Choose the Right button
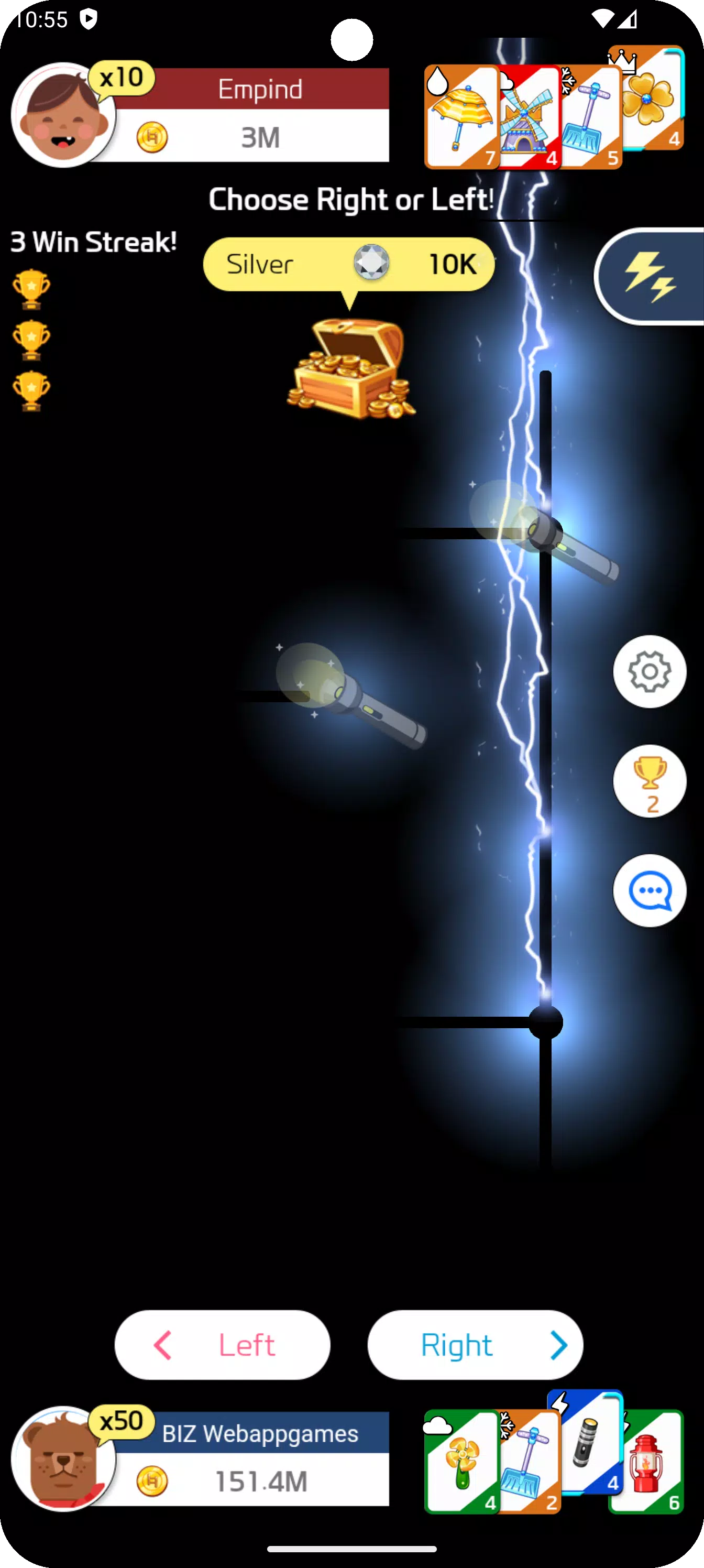 coord(475,1344)
